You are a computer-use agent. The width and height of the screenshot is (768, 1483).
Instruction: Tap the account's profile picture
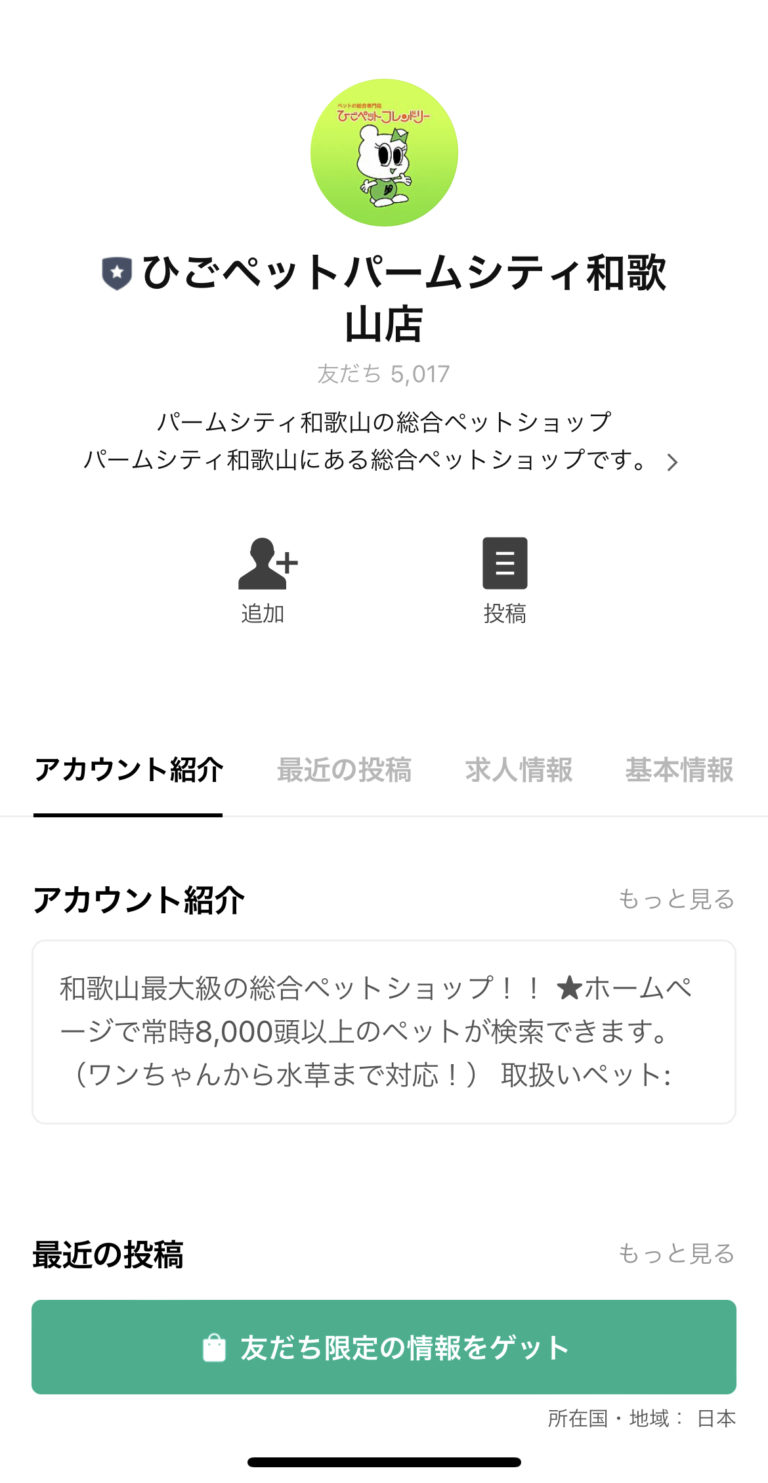pos(383,152)
